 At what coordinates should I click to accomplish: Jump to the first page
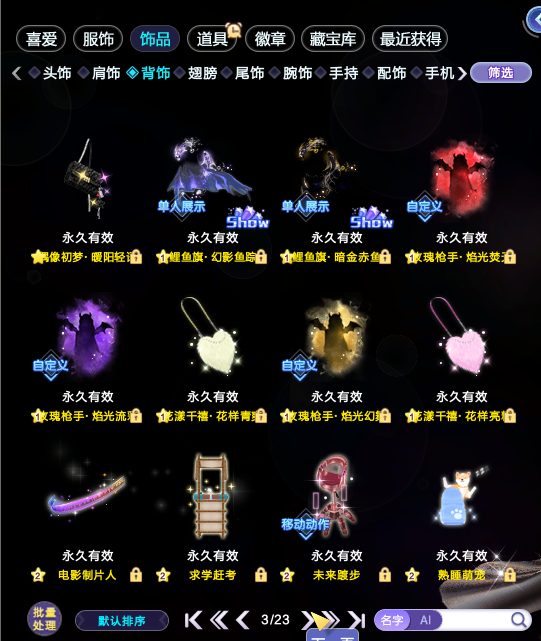(x=193, y=620)
